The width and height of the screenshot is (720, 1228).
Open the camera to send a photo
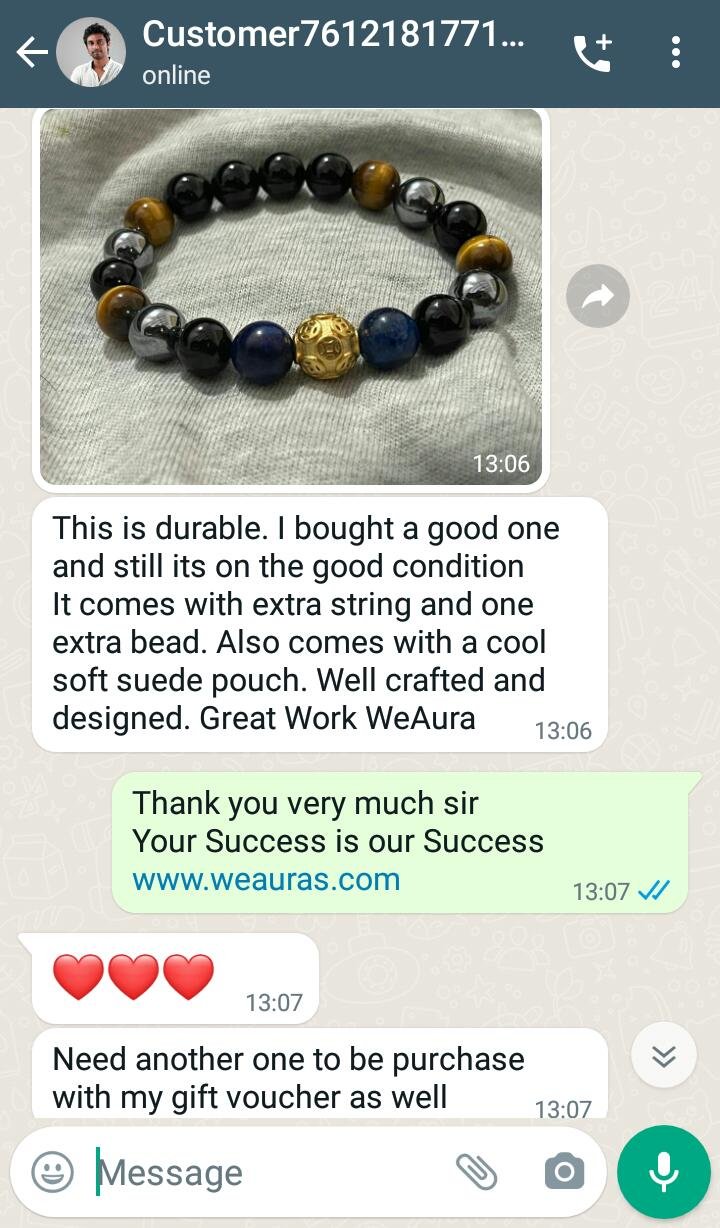(564, 1171)
